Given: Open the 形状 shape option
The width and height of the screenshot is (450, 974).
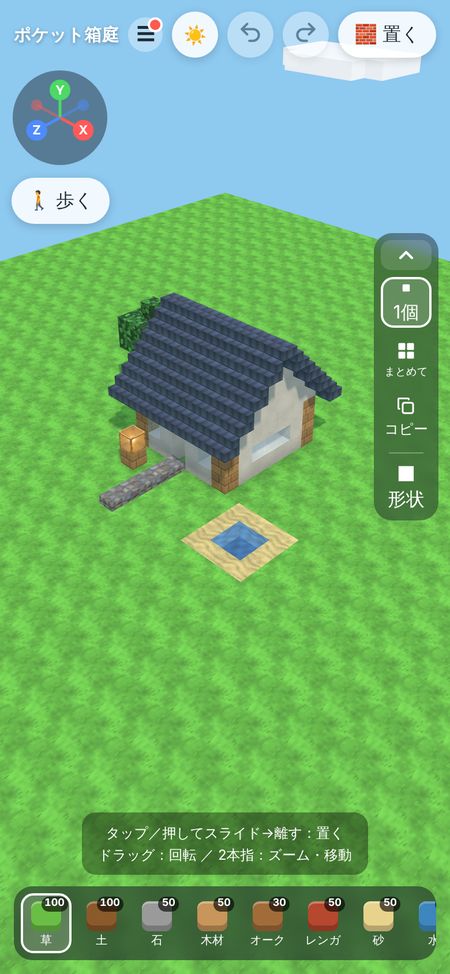Looking at the screenshot, I should point(406,488).
